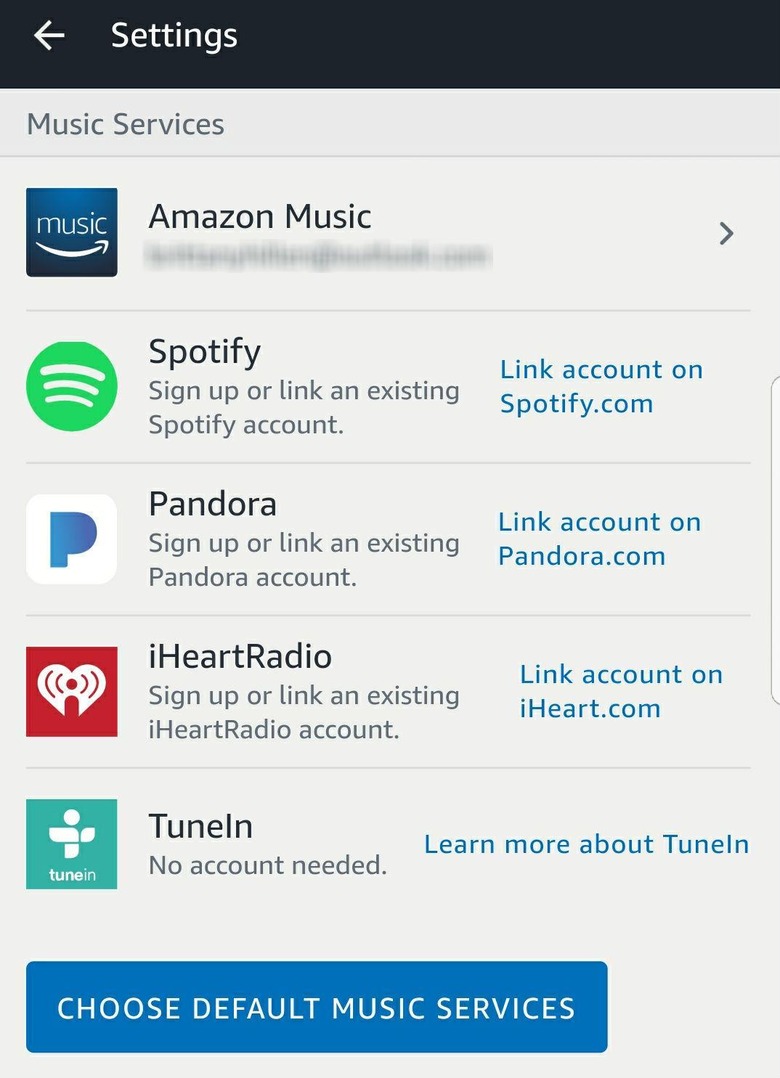
Task: Tap Link account on Spotify.com
Action: point(601,387)
